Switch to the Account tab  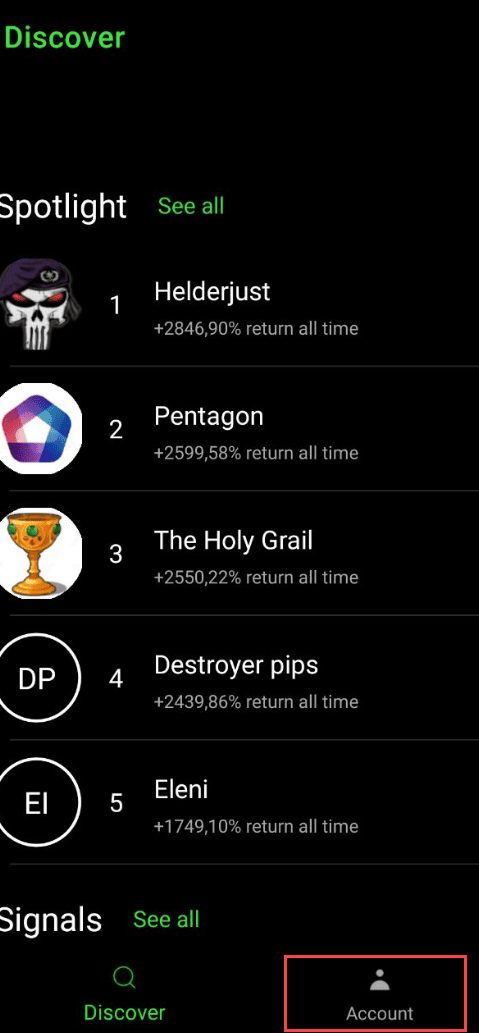pos(380,994)
